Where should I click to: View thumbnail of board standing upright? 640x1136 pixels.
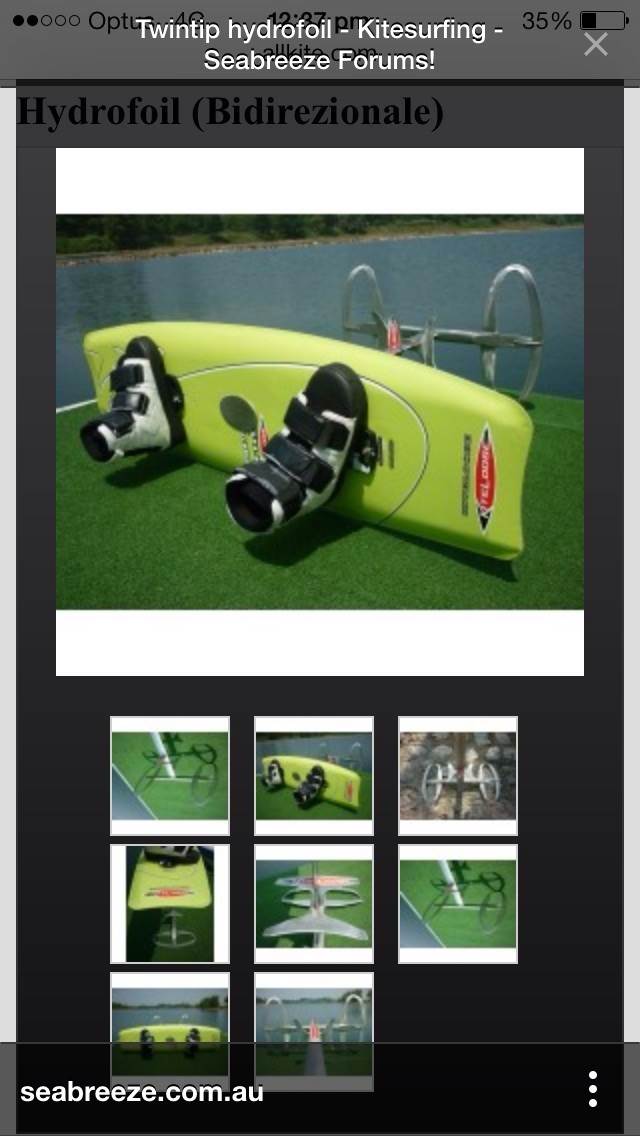(170, 904)
